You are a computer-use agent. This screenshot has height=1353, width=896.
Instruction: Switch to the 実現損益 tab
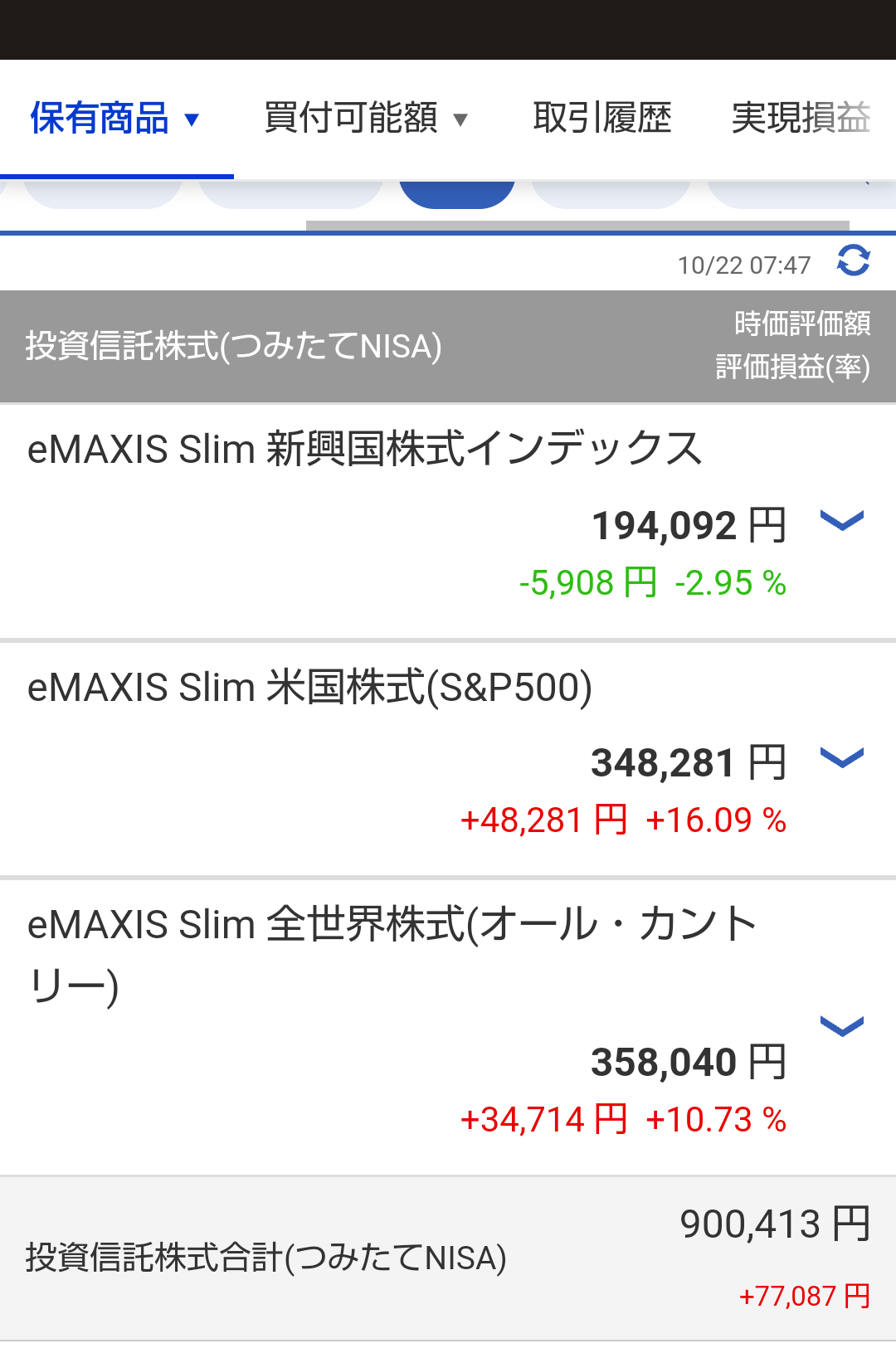[801, 119]
